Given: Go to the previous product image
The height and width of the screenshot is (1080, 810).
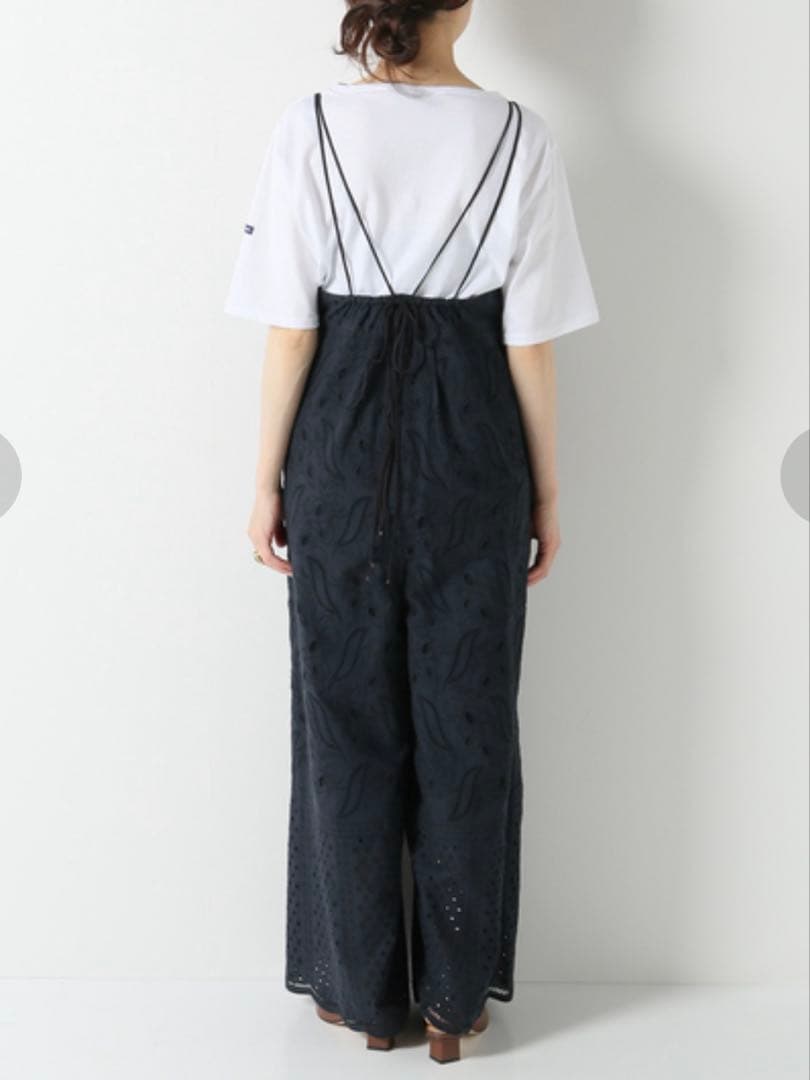Looking at the screenshot, I should point(8,475).
